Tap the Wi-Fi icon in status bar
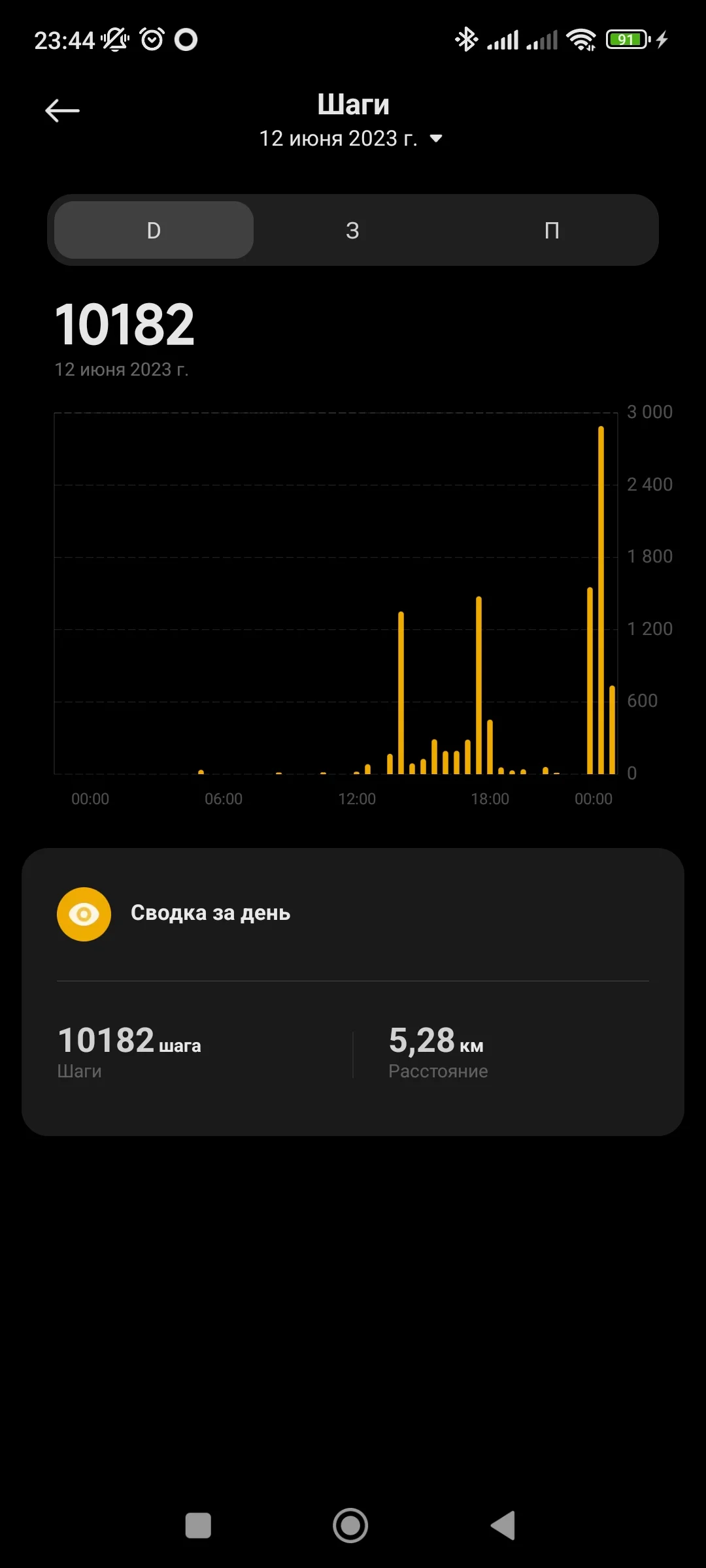Viewport: 706px width, 1568px height. [580, 39]
